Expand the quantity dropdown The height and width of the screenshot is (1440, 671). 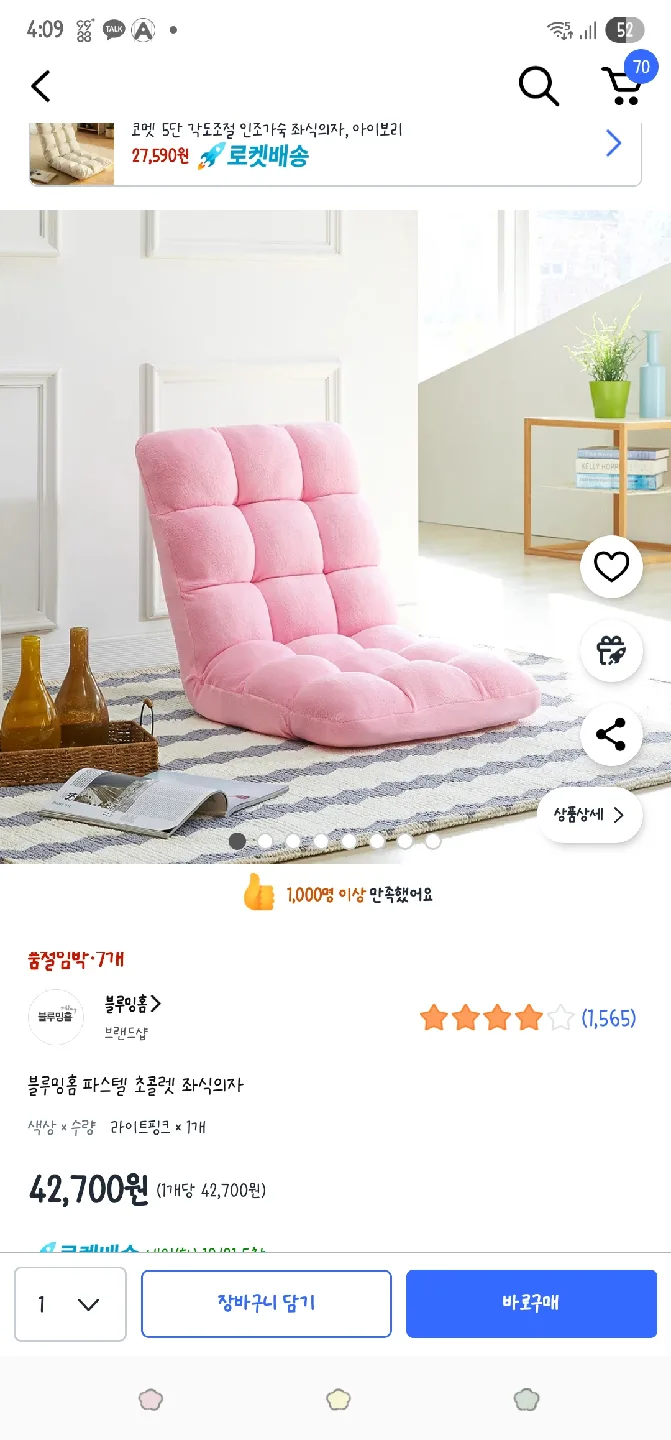[x=70, y=1304]
